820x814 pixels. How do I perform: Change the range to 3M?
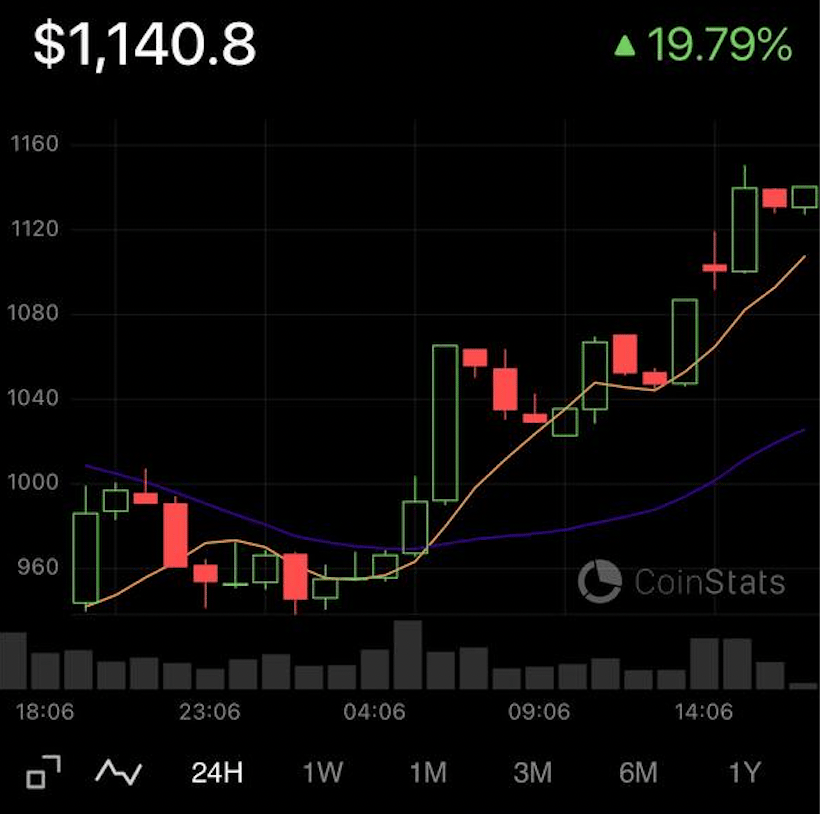click(x=533, y=773)
